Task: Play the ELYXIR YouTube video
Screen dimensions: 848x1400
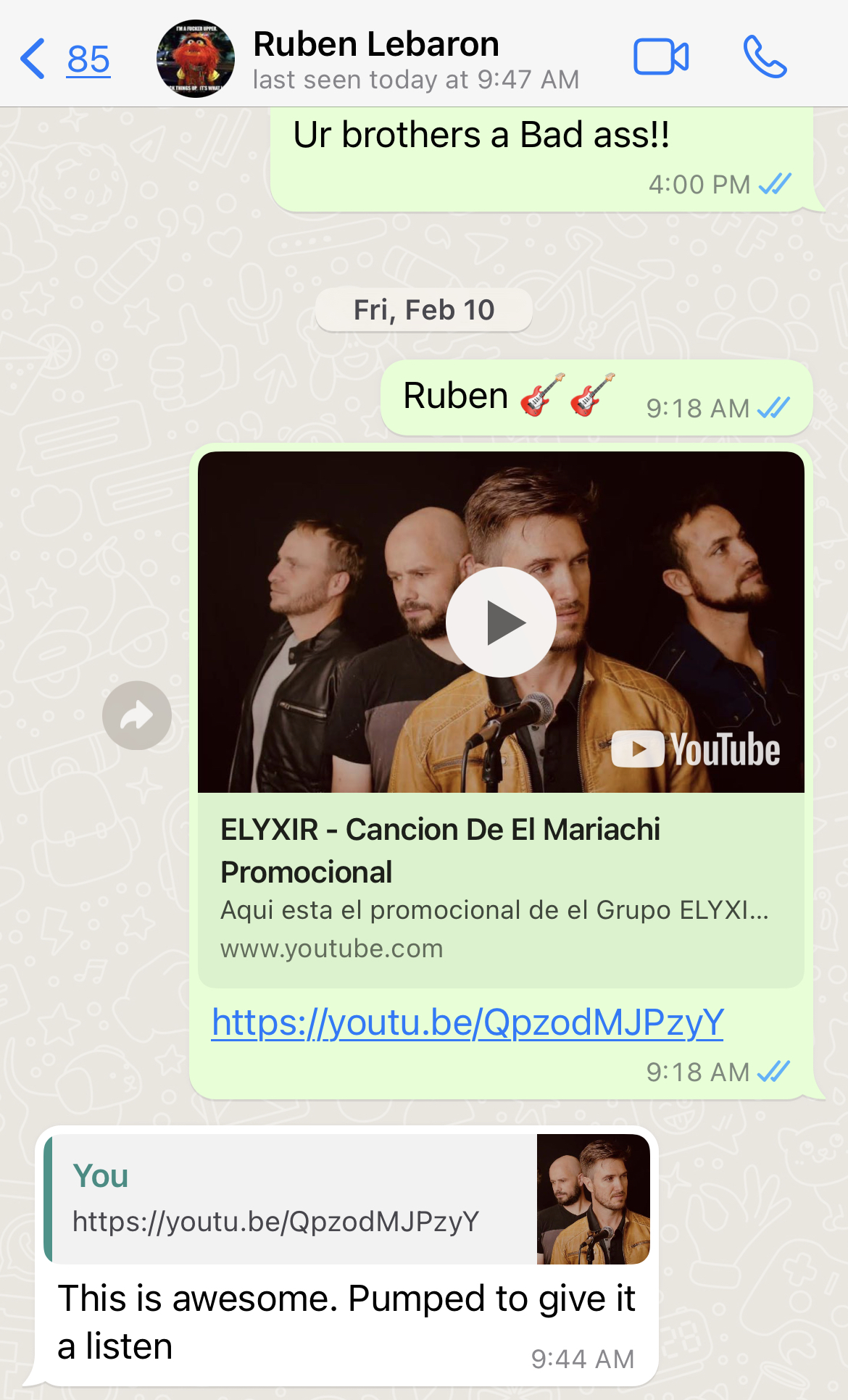Action: click(501, 622)
